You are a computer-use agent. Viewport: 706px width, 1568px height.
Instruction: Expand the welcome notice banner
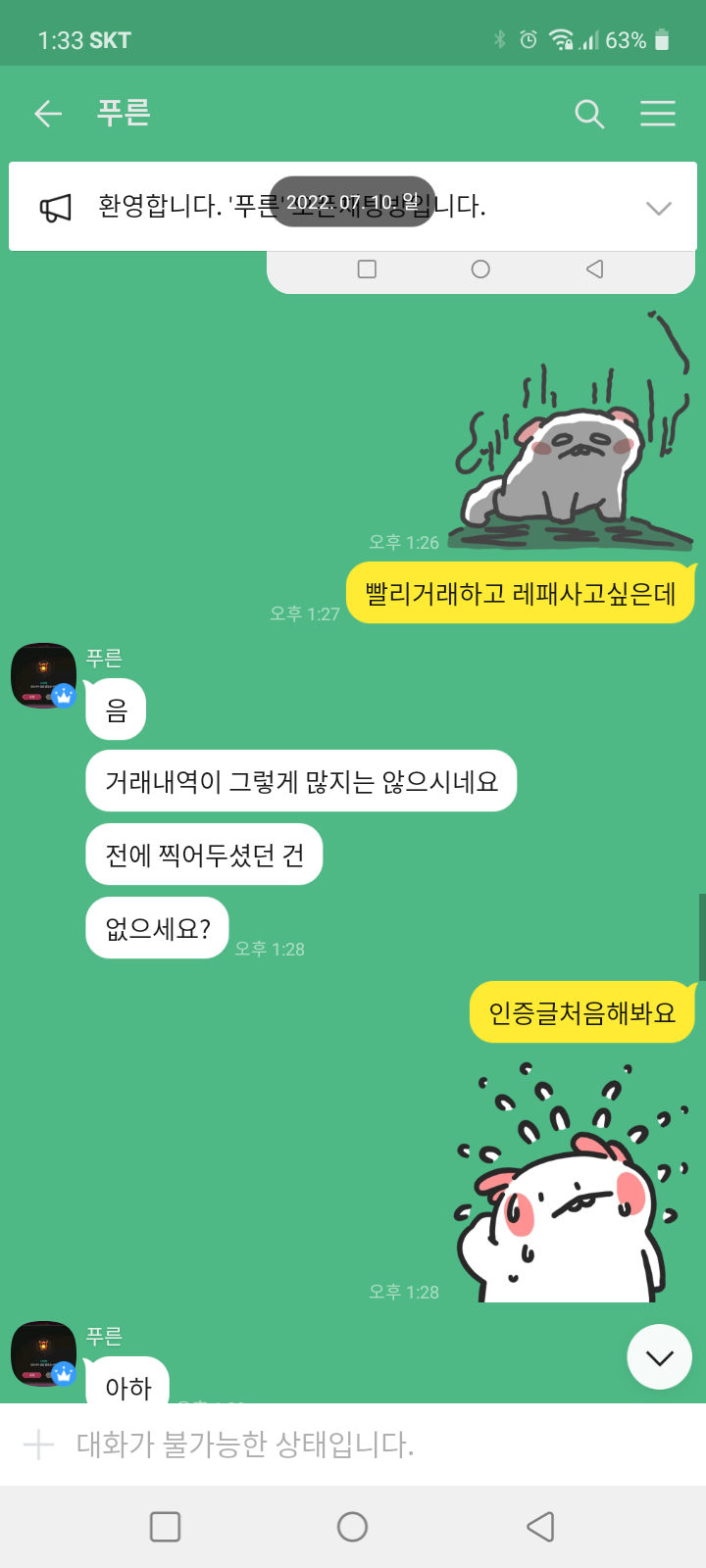click(x=659, y=208)
